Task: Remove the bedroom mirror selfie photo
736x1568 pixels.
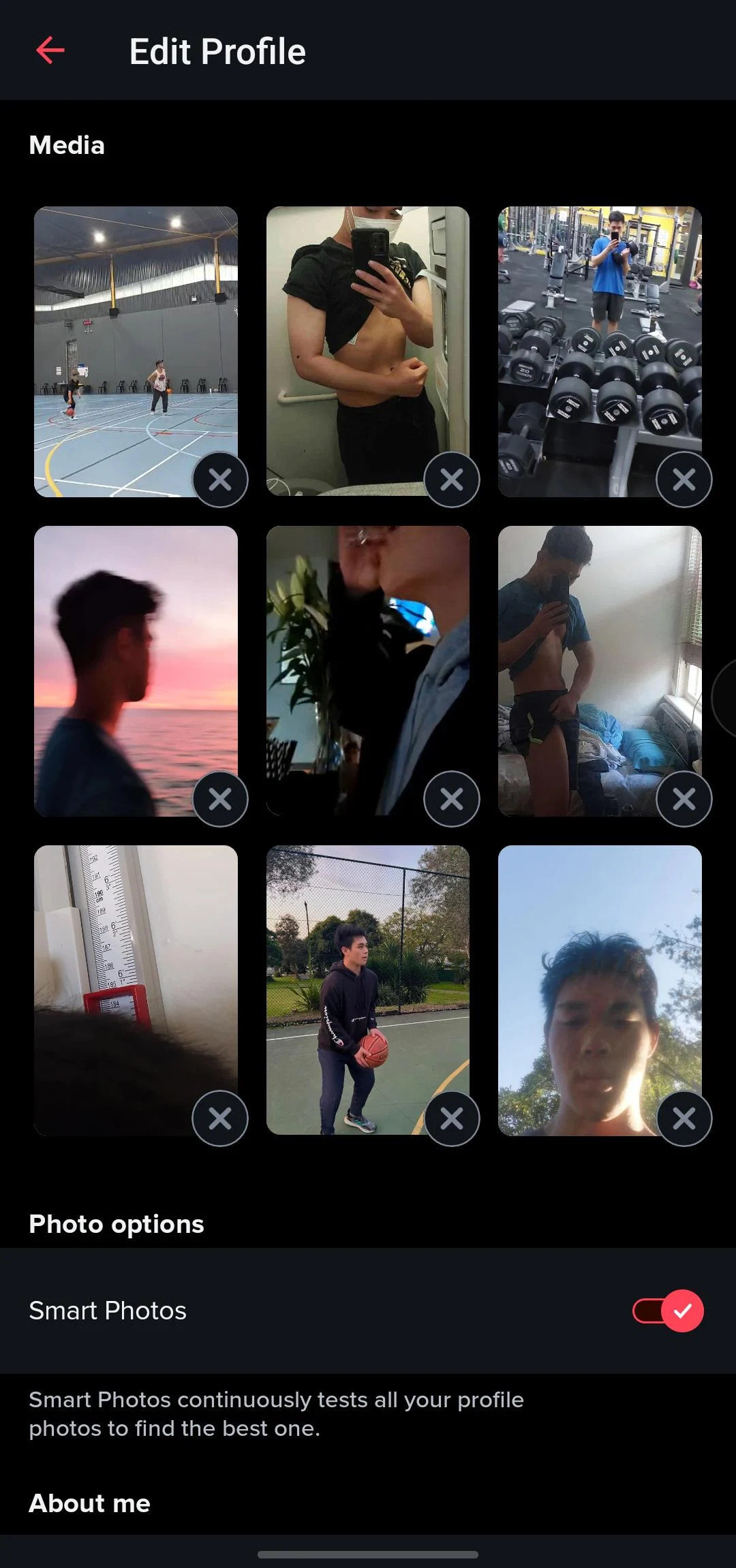Action: click(684, 799)
